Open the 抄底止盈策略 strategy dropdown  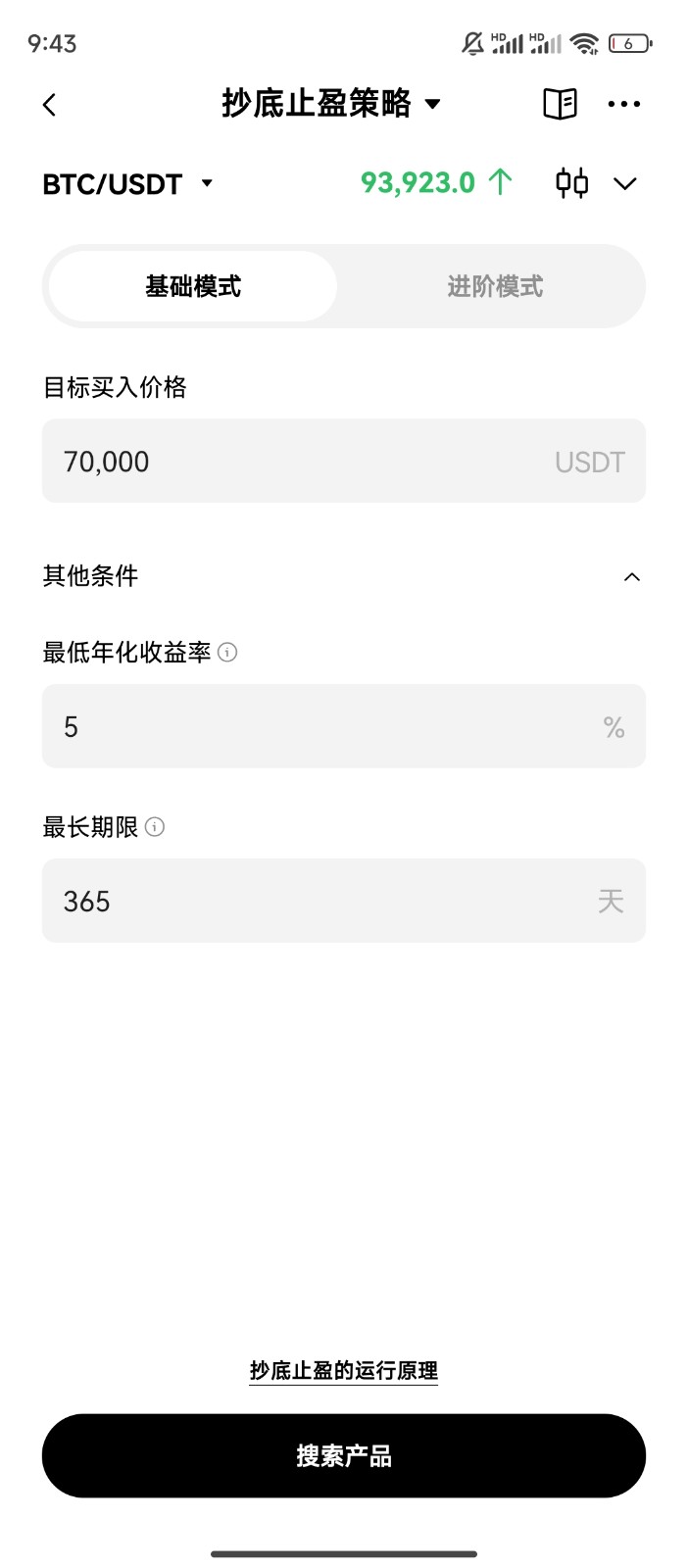(x=331, y=103)
